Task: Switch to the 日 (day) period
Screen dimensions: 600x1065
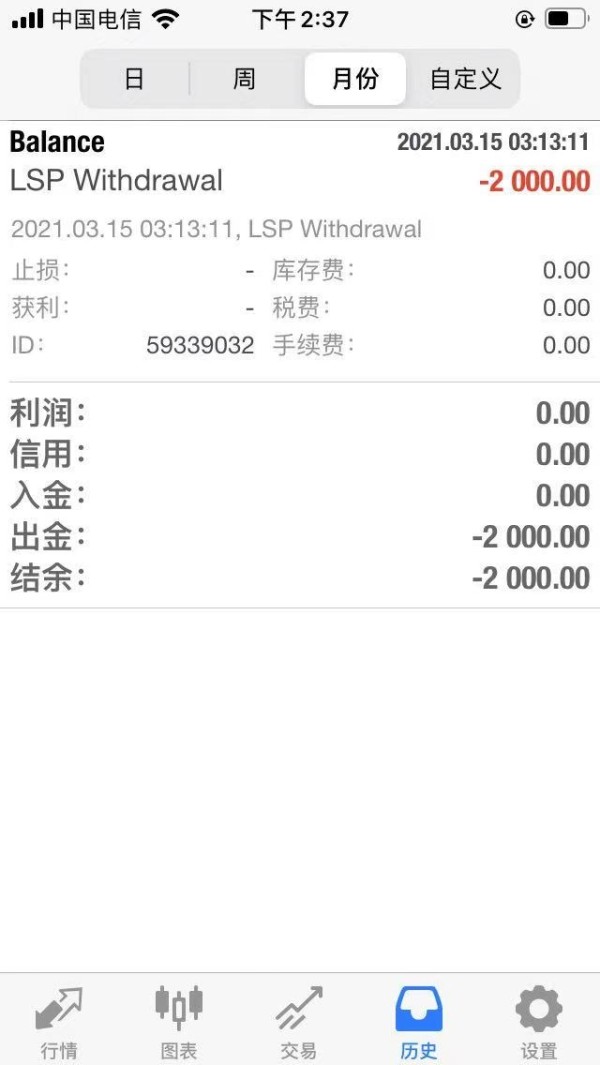Action: coord(135,79)
